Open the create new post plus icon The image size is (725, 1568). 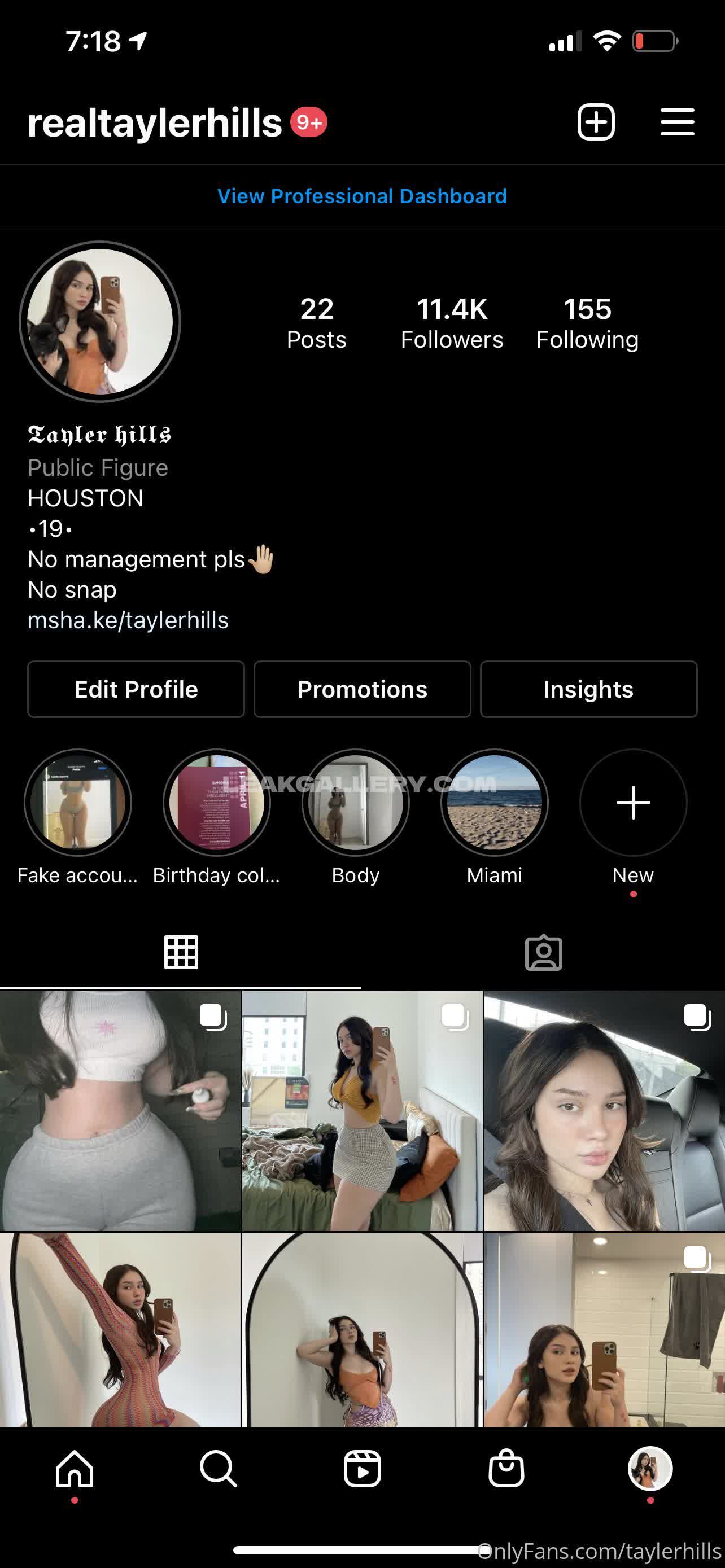(595, 122)
